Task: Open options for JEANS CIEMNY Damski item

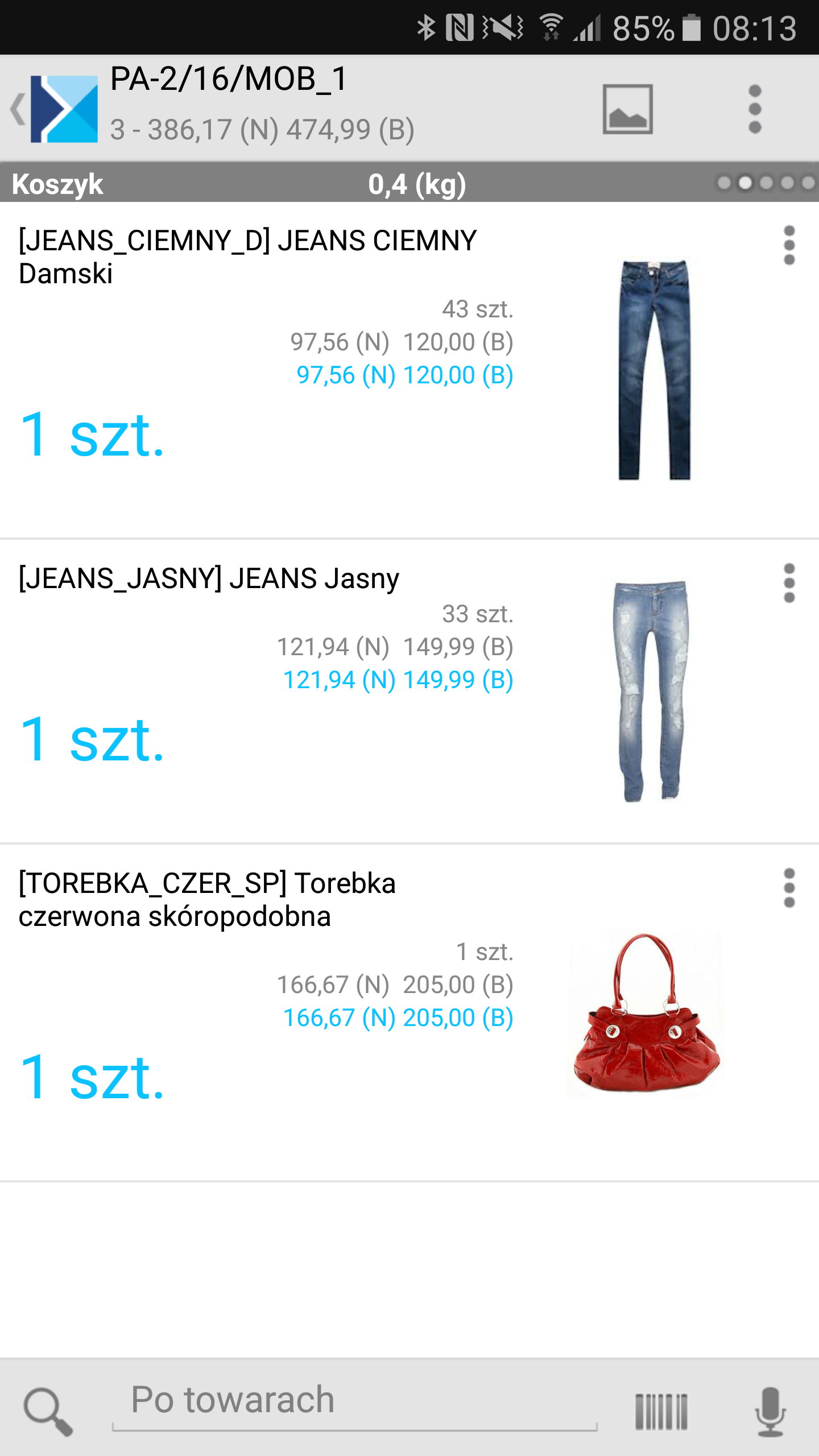Action: [789, 245]
